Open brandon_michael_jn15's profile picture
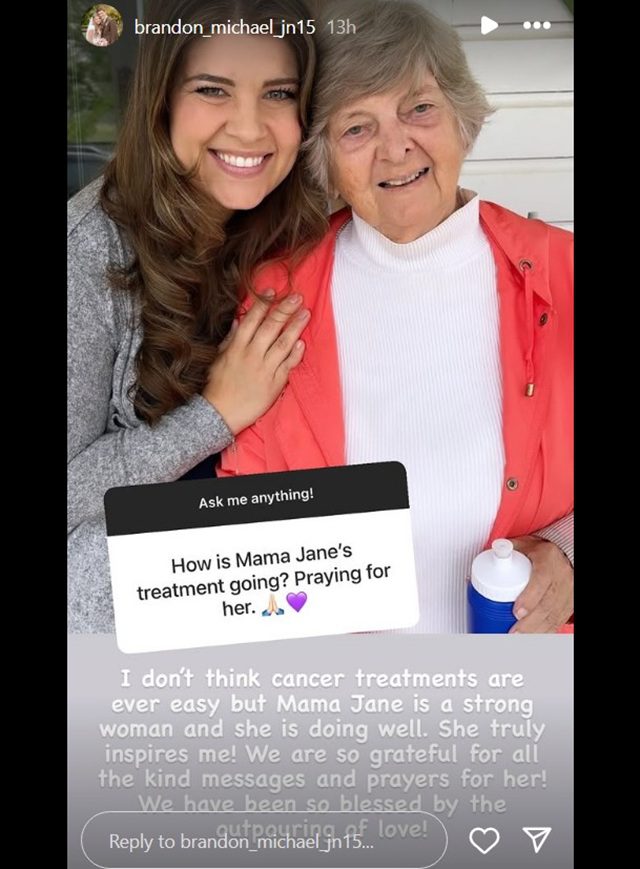Image resolution: width=640 pixels, height=869 pixels. 101,26
